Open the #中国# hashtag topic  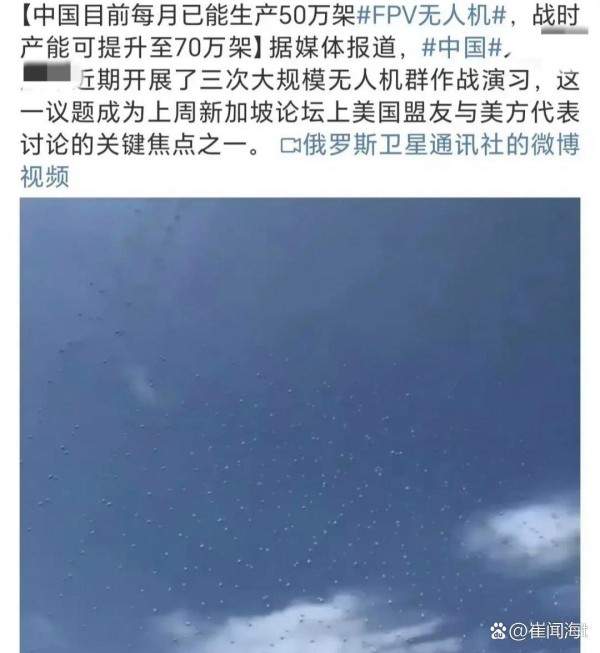pyautogui.click(x=456, y=48)
